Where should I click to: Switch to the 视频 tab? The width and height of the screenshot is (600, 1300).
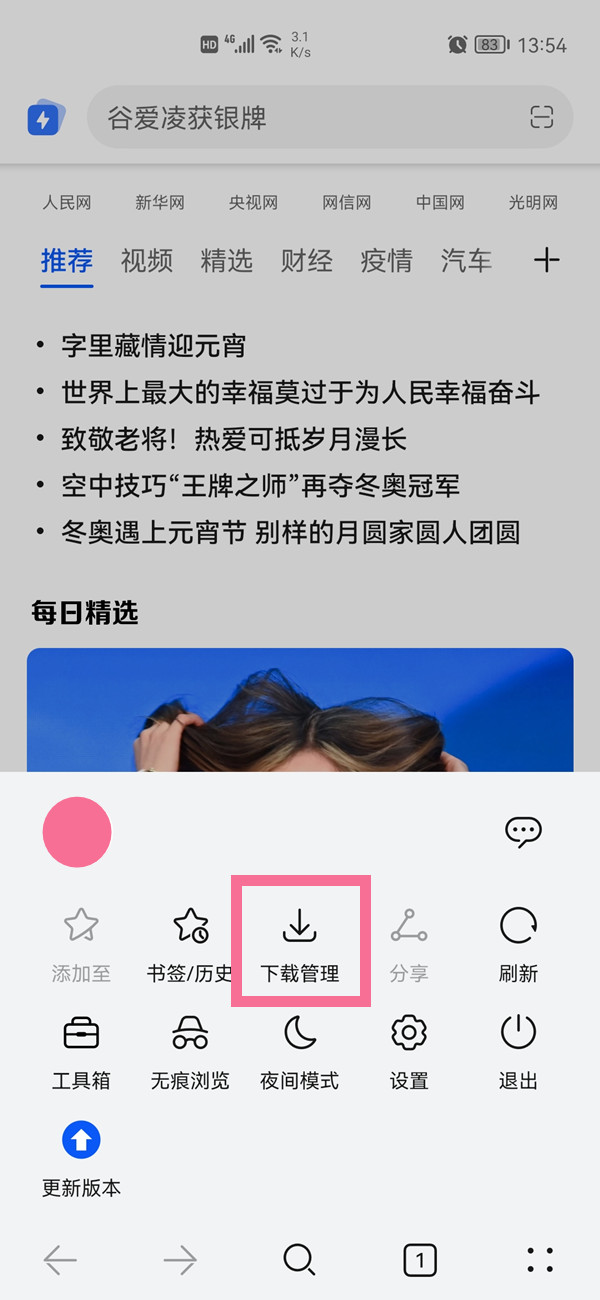tap(147, 261)
